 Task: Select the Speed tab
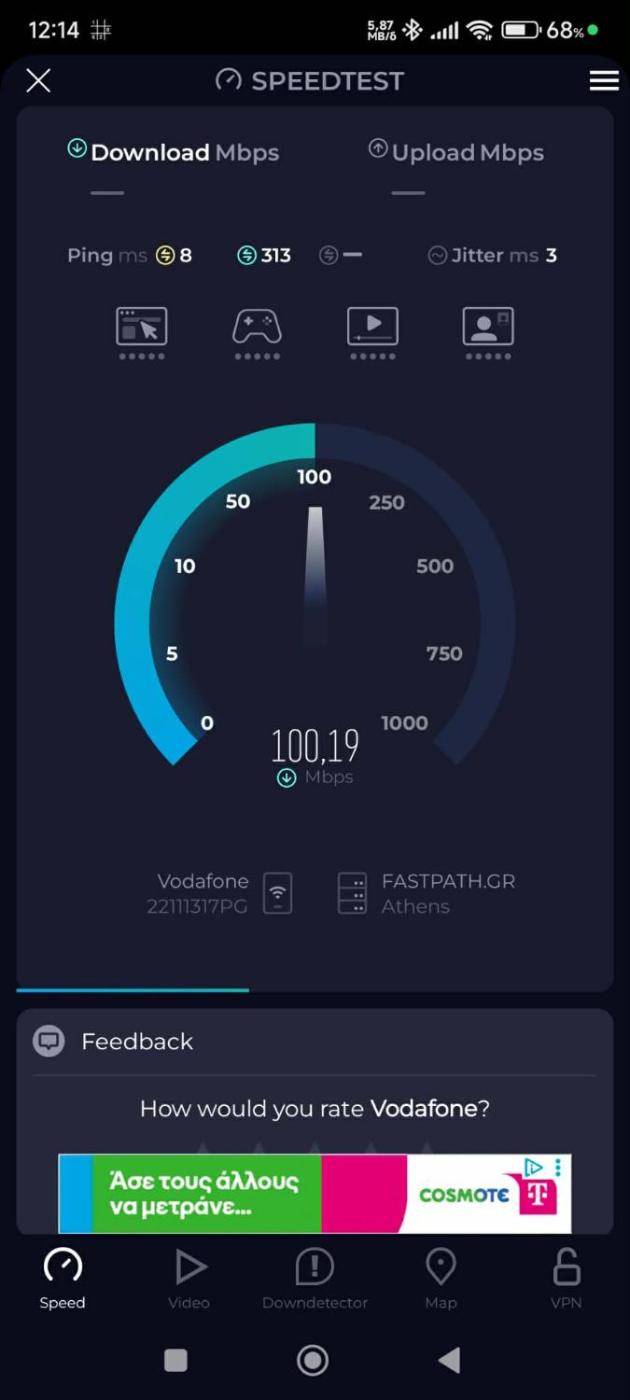[x=63, y=1278]
